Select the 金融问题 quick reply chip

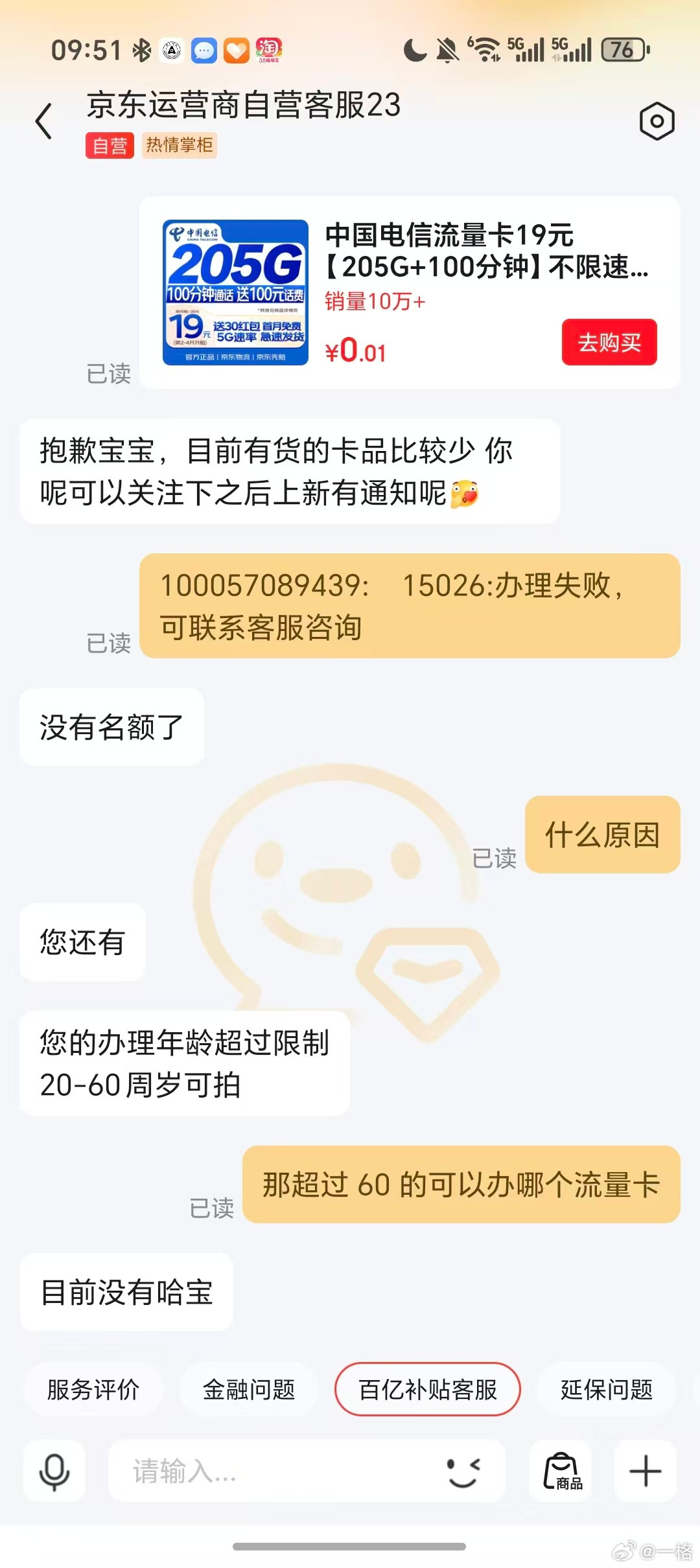pyautogui.click(x=250, y=1390)
